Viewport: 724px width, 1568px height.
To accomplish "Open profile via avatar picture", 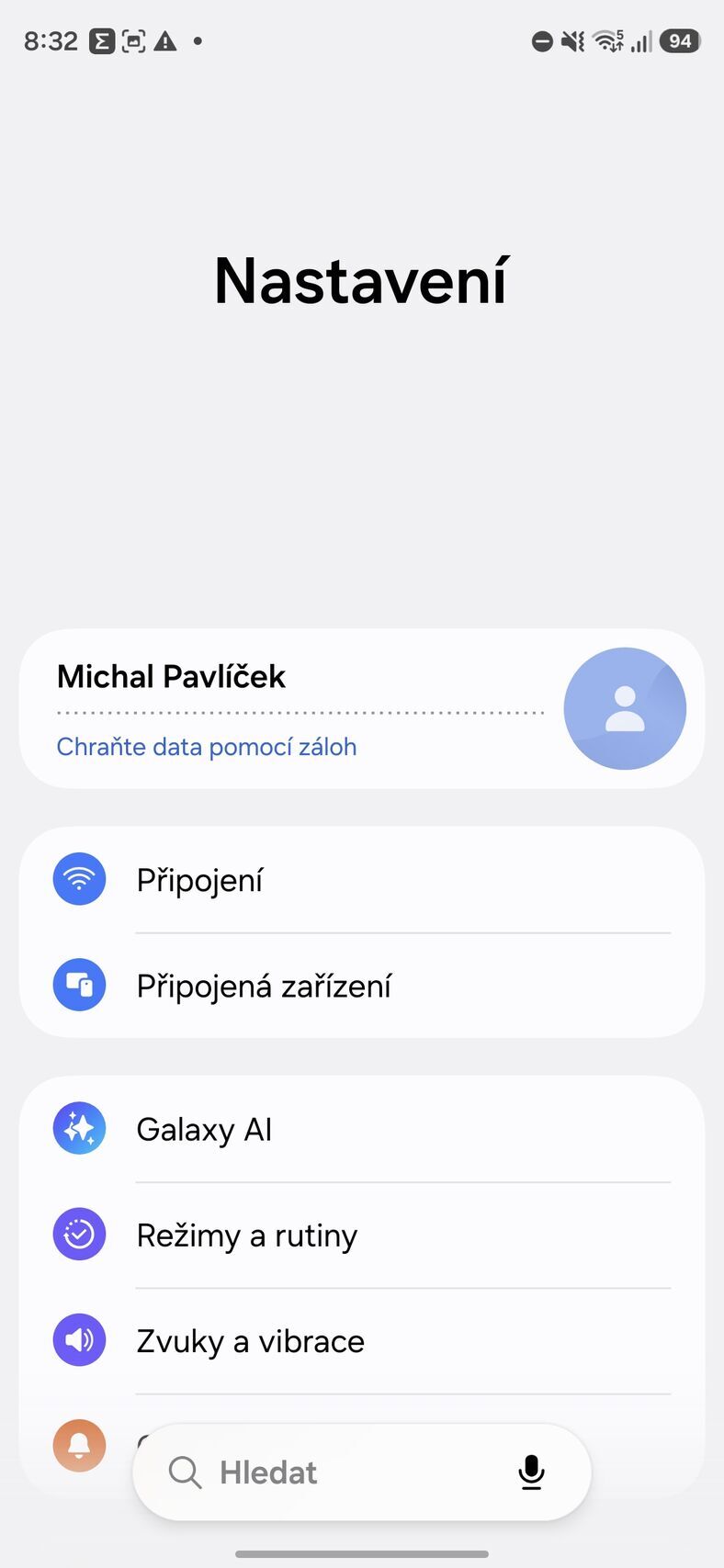I will pyautogui.click(x=625, y=708).
